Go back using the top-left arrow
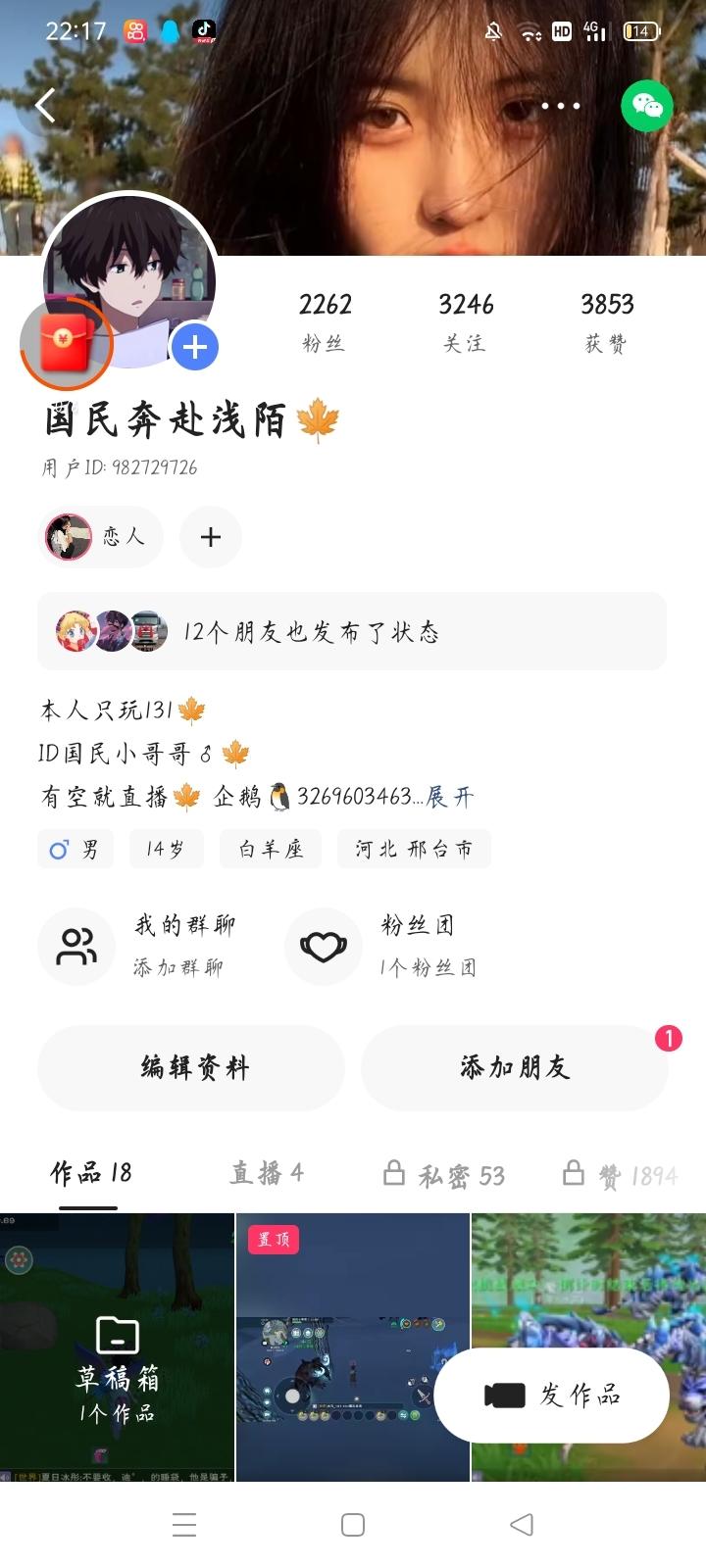The height and width of the screenshot is (1568, 706). [45, 105]
